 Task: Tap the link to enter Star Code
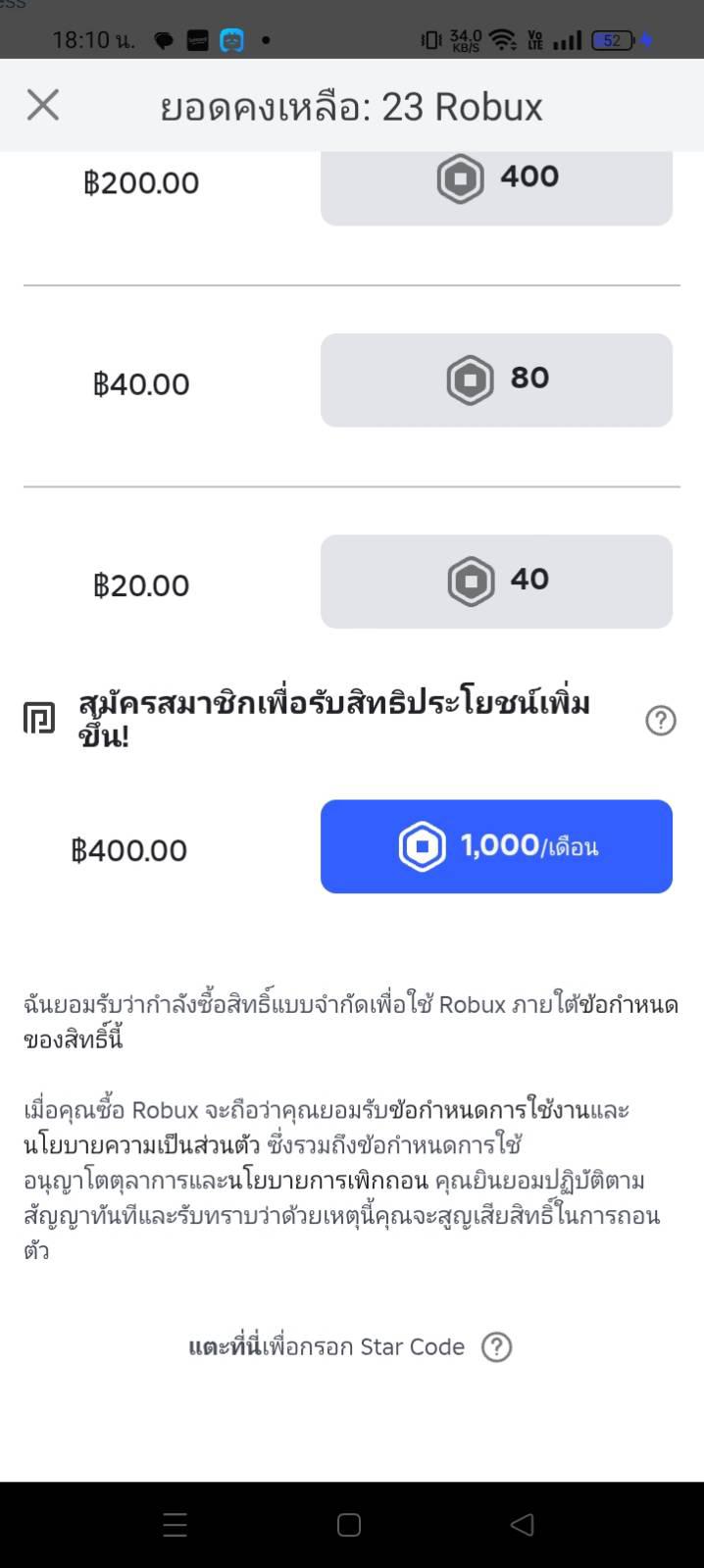point(226,1346)
